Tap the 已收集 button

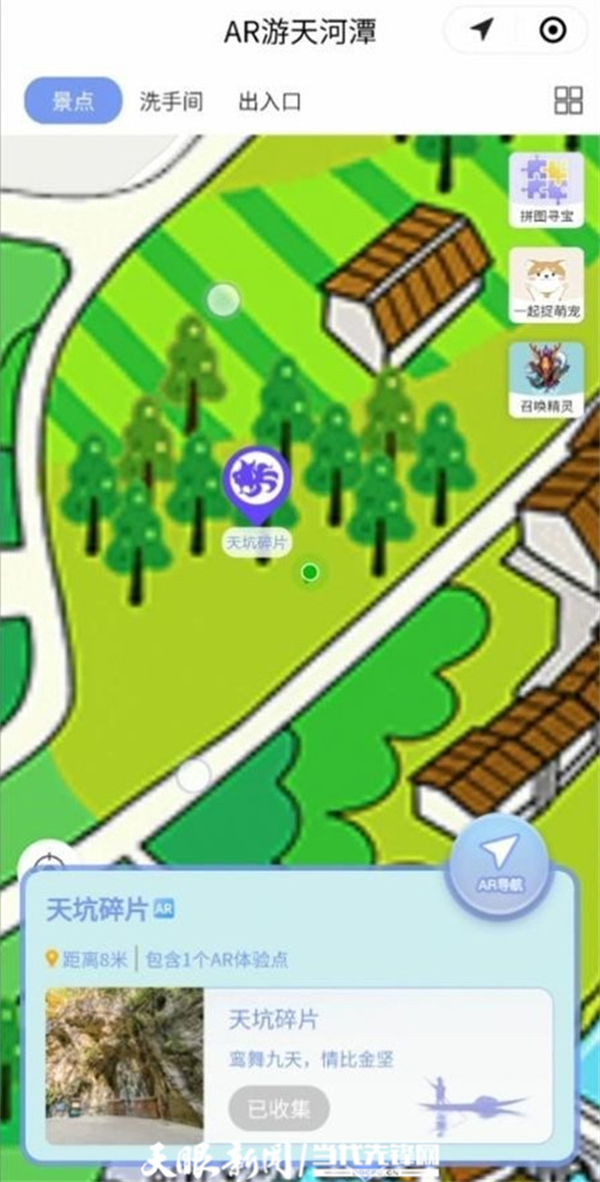279,1108
